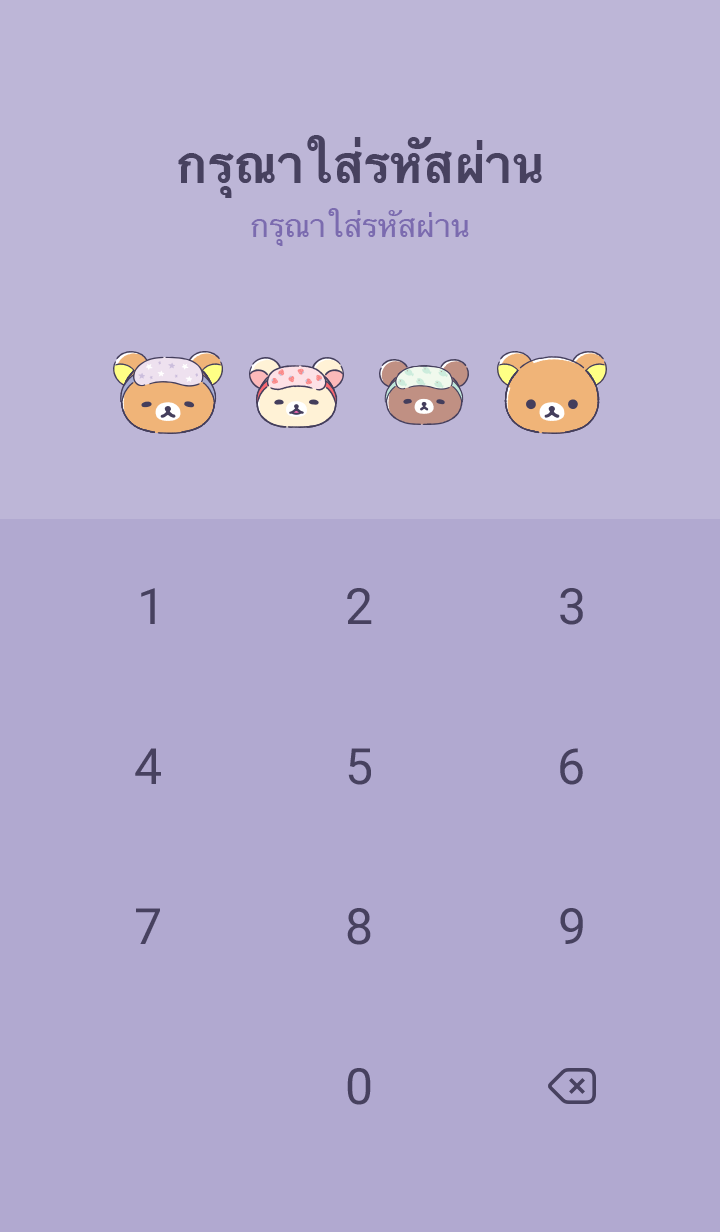Screen dimensions: 720x1232
Task: Tap the 9 key
Action: [x=571, y=927]
